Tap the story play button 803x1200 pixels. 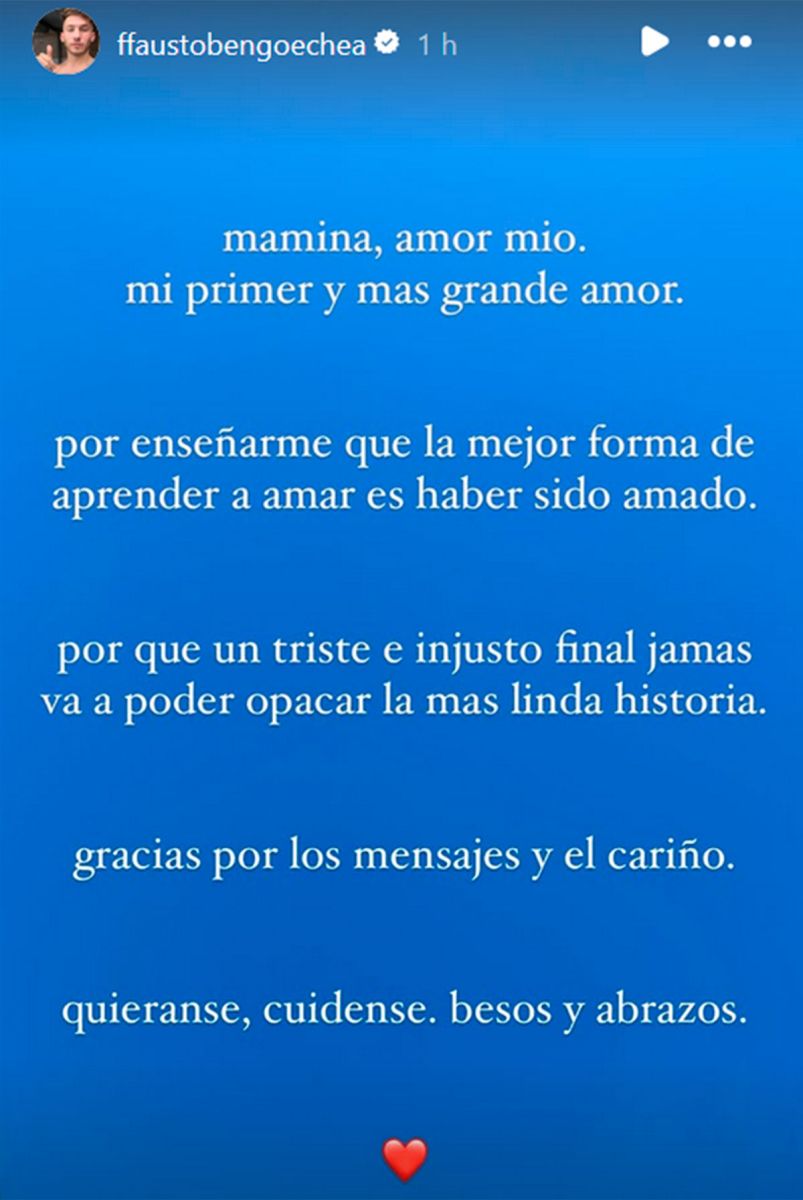tap(653, 42)
